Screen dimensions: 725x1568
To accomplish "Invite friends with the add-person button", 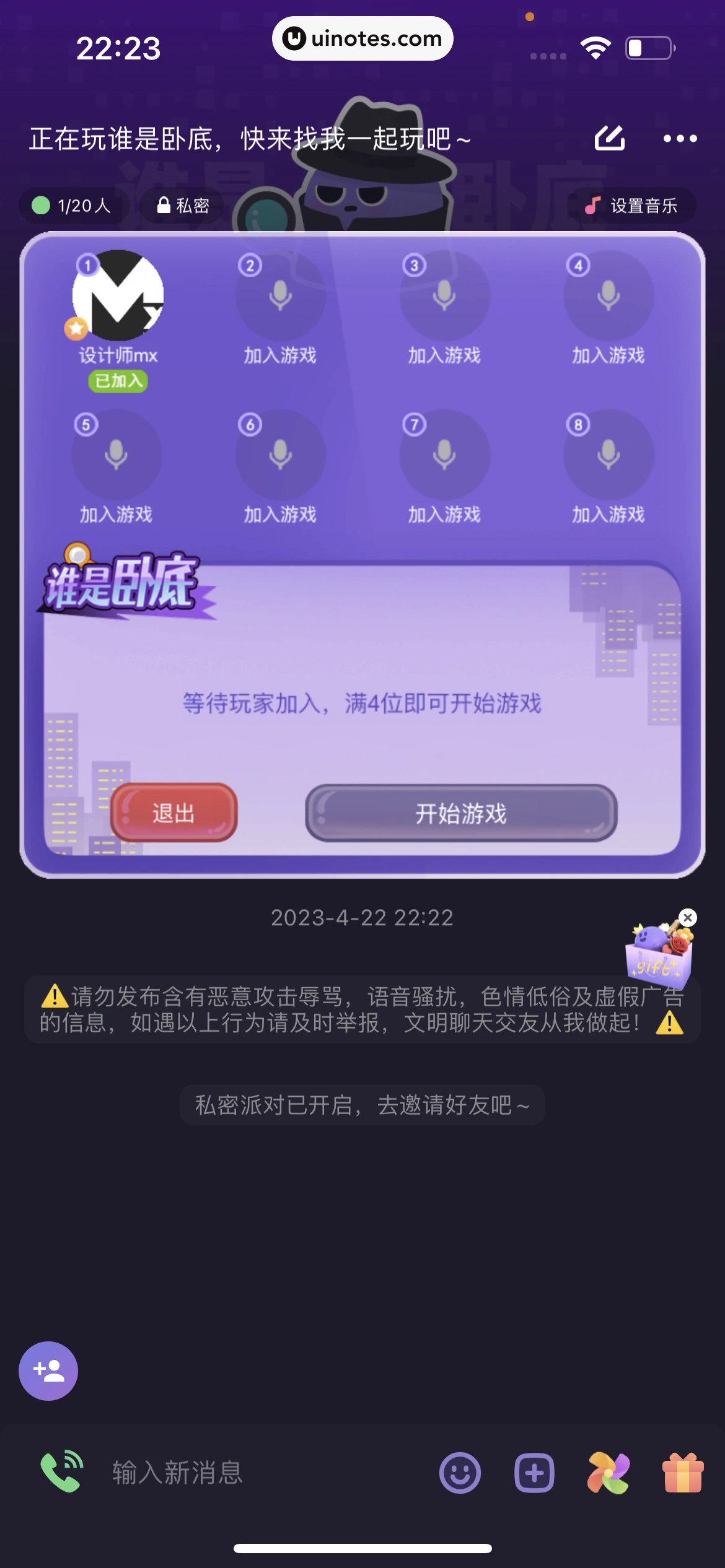I will point(48,1370).
